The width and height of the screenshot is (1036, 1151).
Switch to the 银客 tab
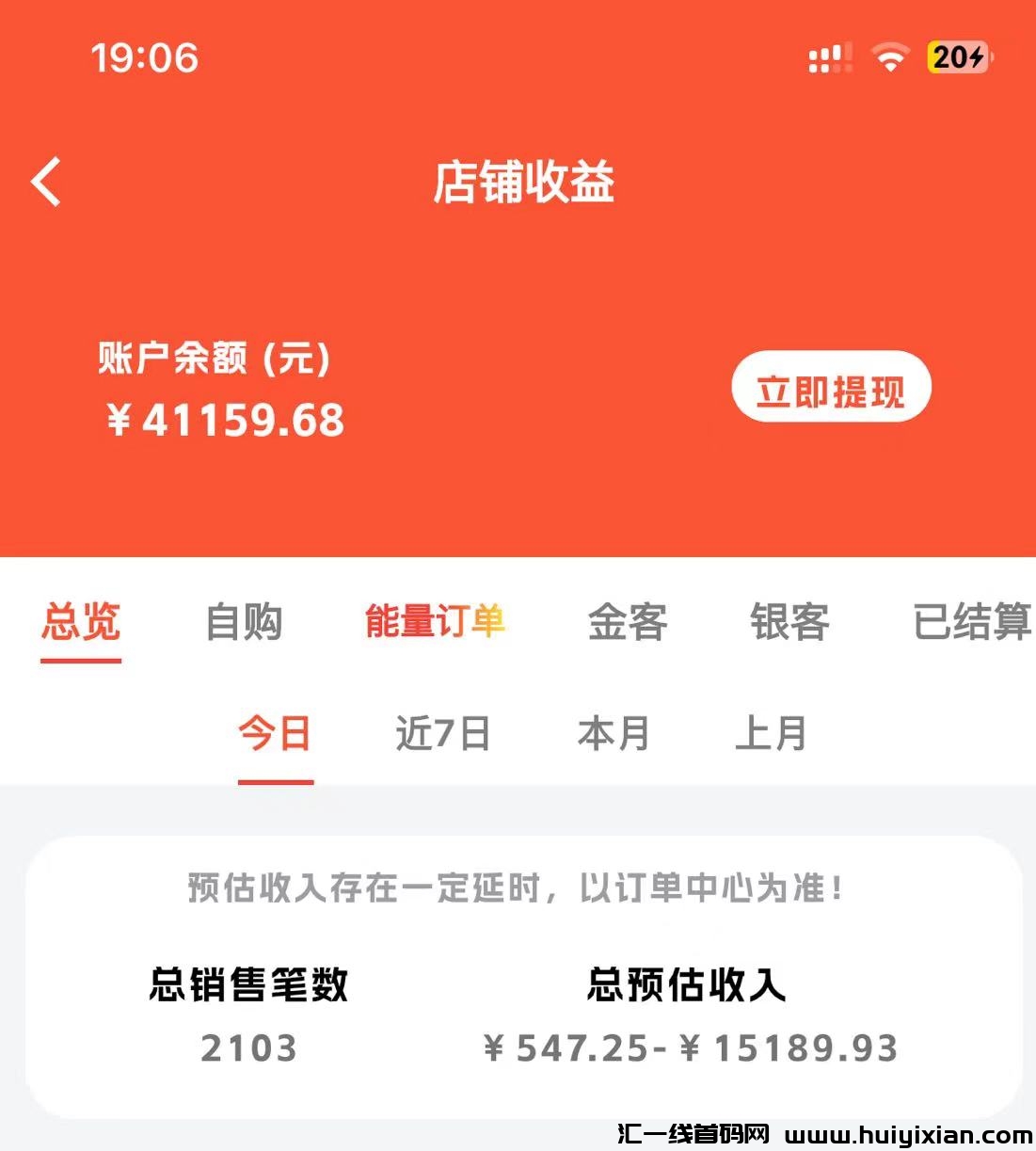pyautogui.click(x=789, y=621)
